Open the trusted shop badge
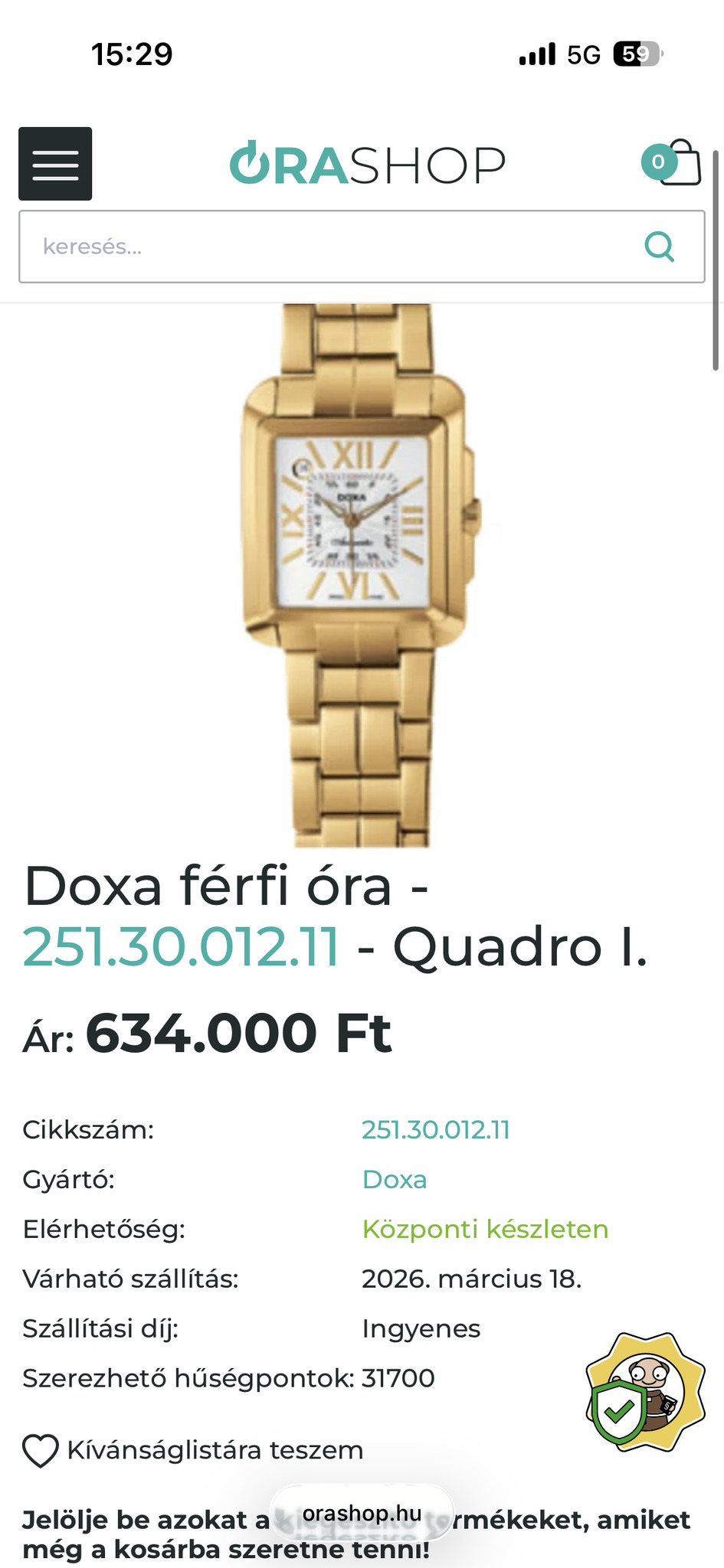The width and height of the screenshot is (724, 1568). point(645,1392)
